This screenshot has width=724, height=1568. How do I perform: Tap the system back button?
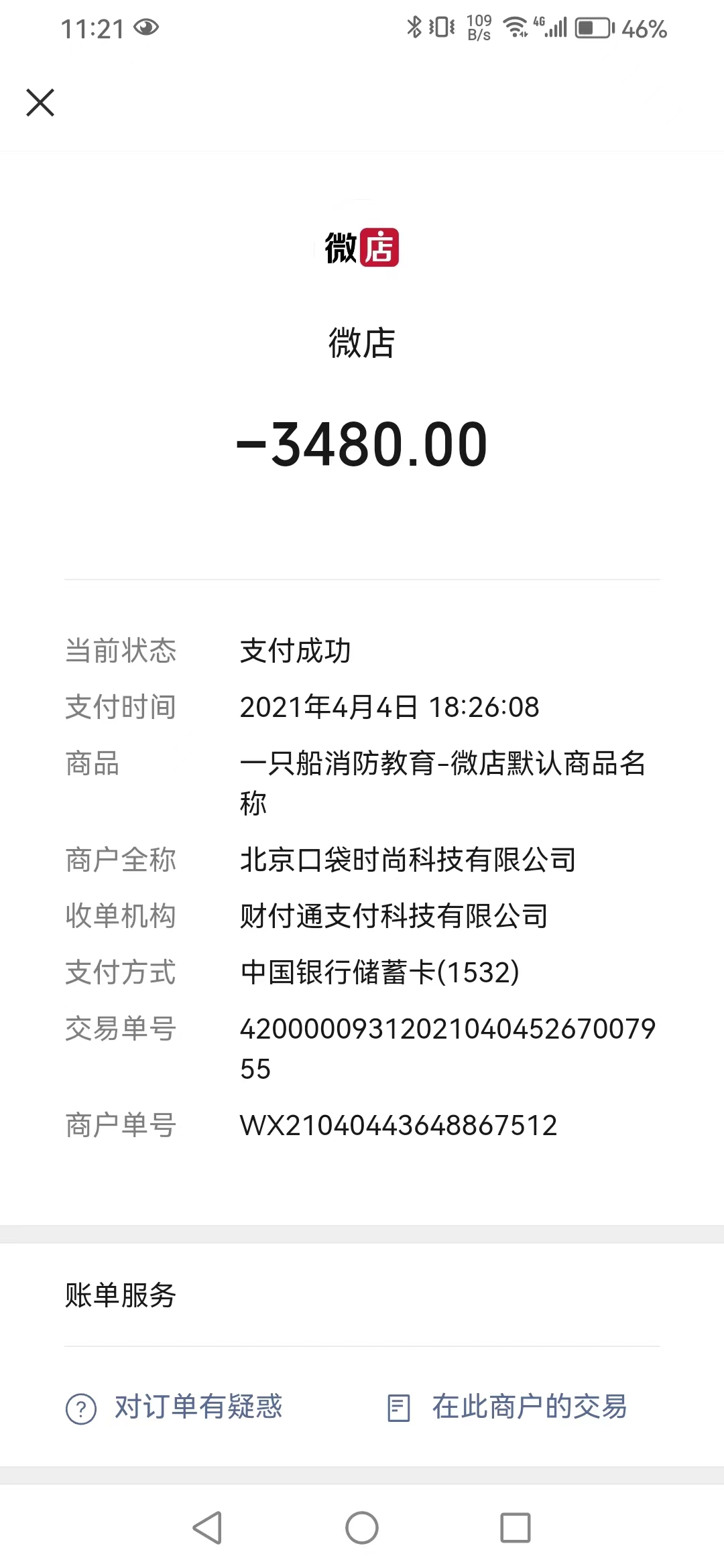[x=207, y=1528]
